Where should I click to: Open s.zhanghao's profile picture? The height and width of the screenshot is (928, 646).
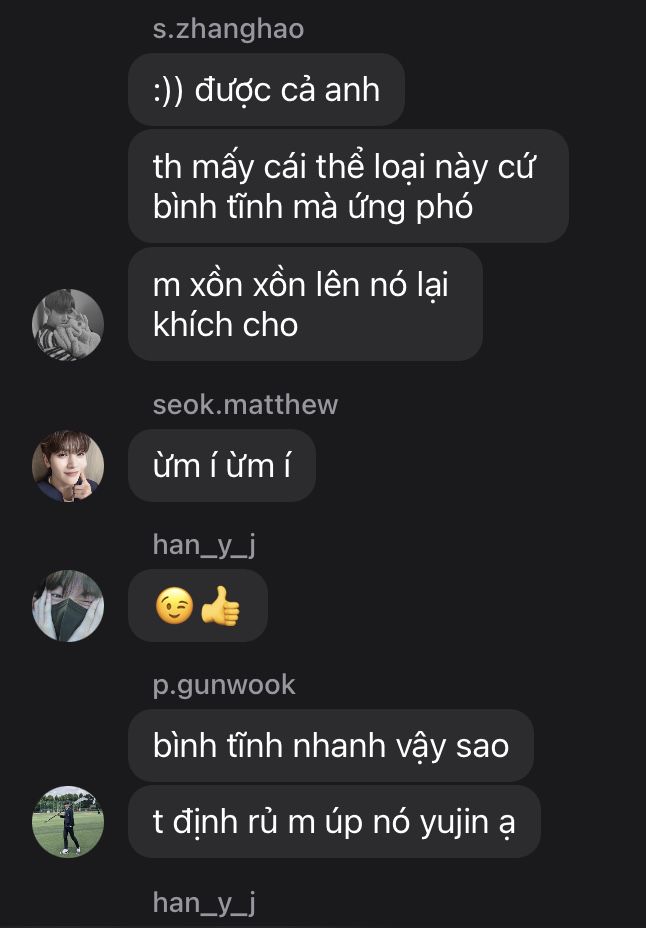(68, 325)
